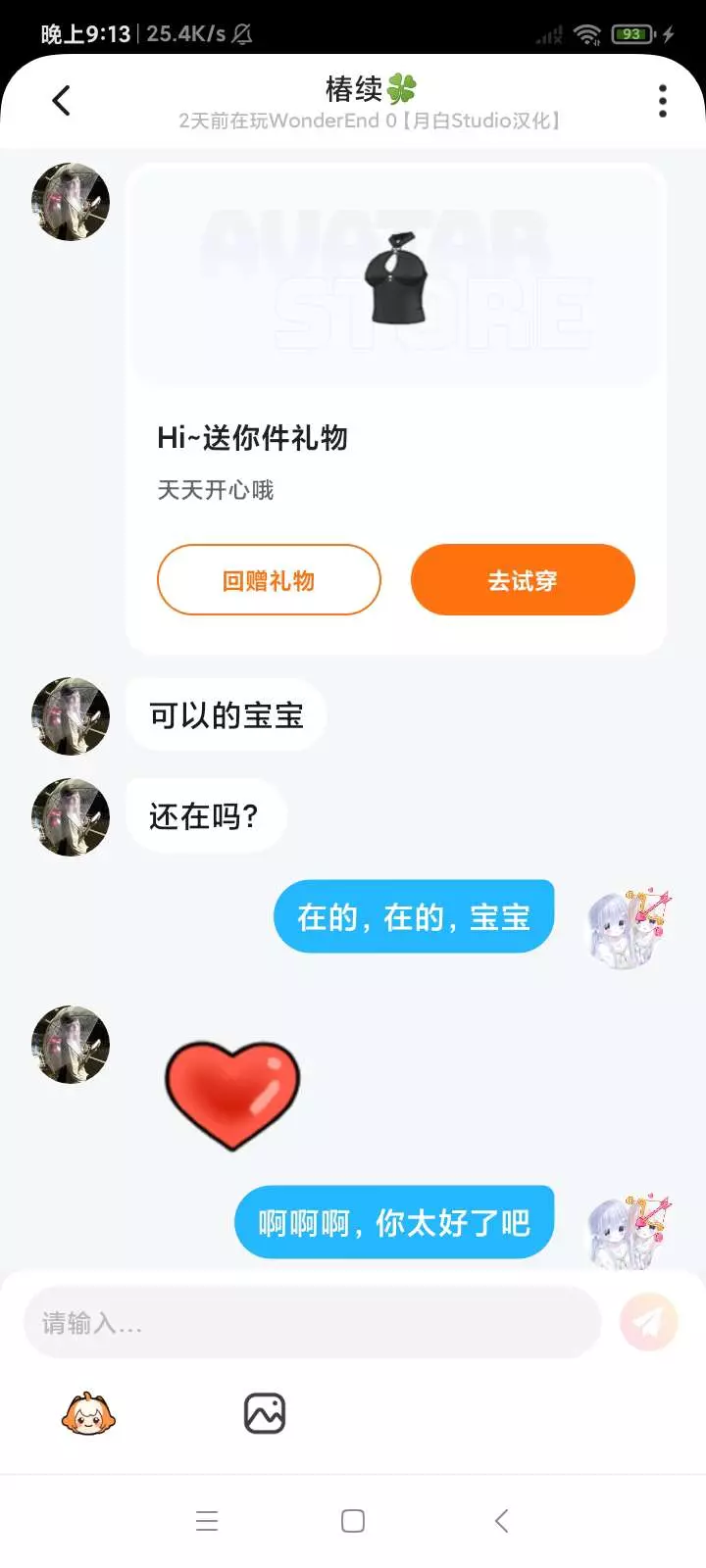Screen dimensions: 706x1568
Task: Open recent apps from navigation bar
Action: click(207, 1521)
